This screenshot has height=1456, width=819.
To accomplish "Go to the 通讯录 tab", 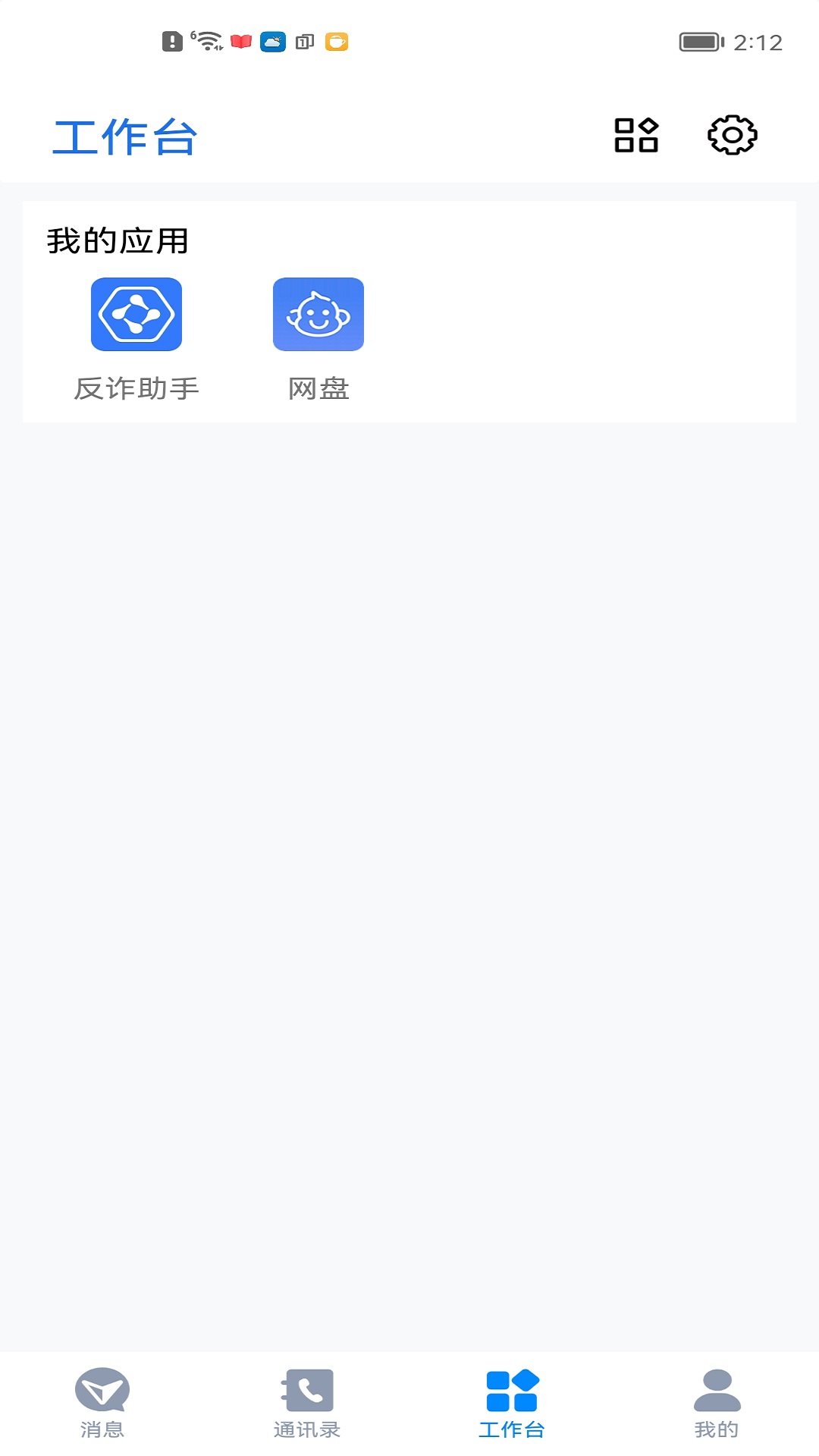I will point(307,1403).
